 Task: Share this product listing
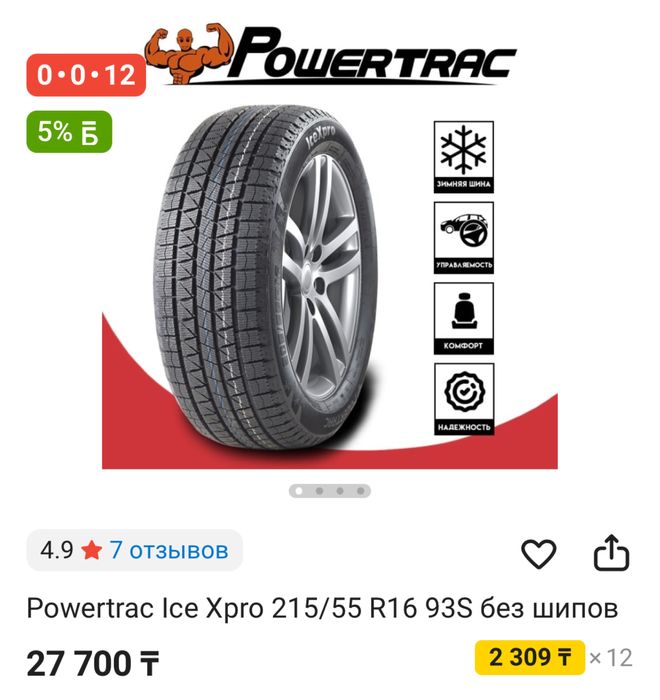point(611,553)
